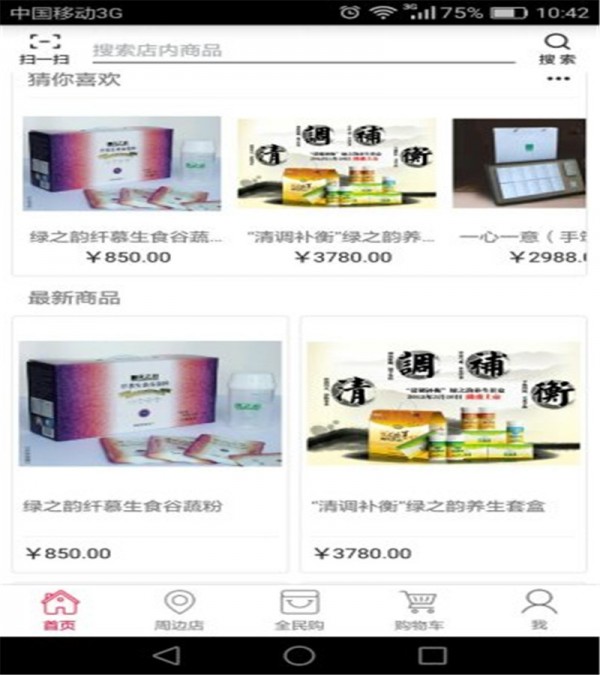Open the three-dot menu beside 猜你喜欢
600x675 pixels.
point(557,80)
